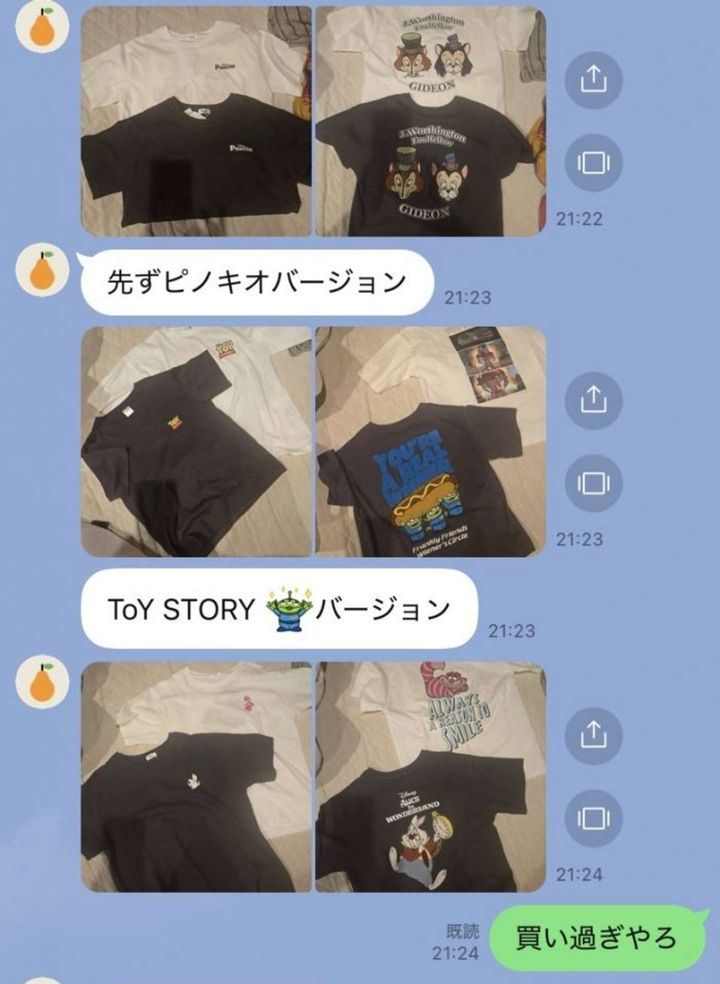Open the Cheshire Cat and White Rabbit shirts photo
The width and height of the screenshot is (720, 984).
[431, 776]
